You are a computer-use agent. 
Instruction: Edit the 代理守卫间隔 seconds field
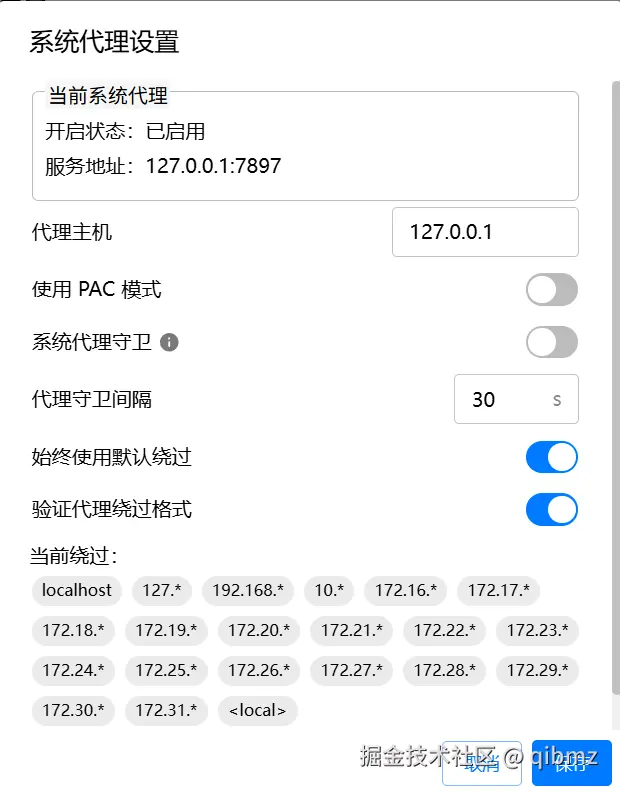tap(500, 399)
